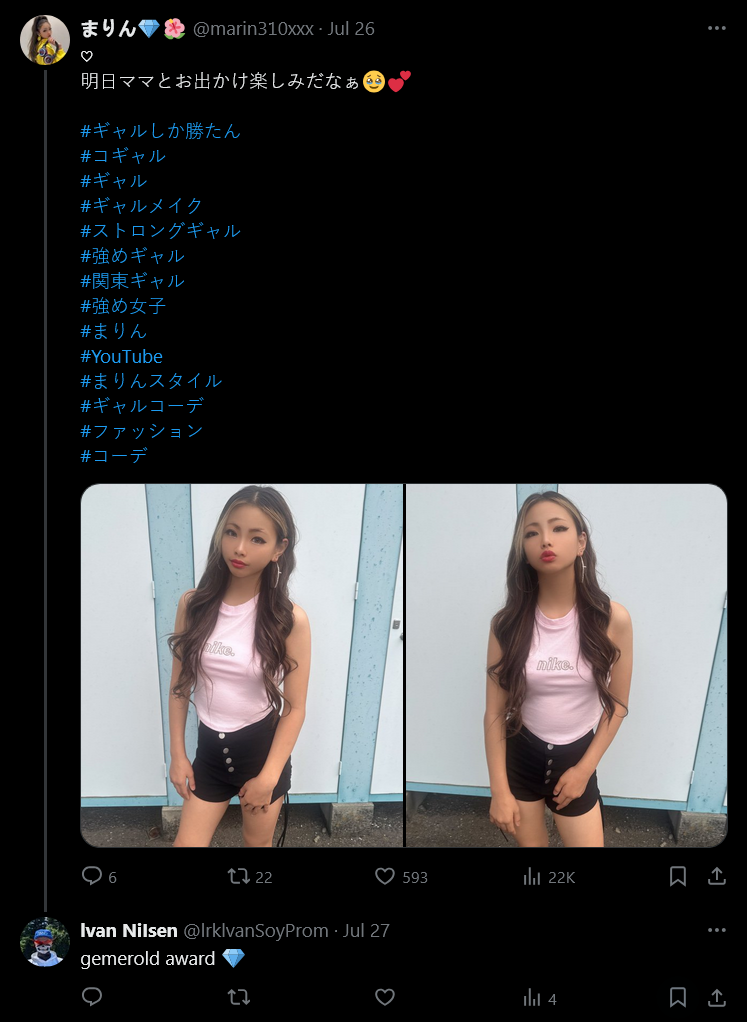Open the #ファッション hashtag
The width and height of the screenshot is (747, 1022).
(141, 431)
